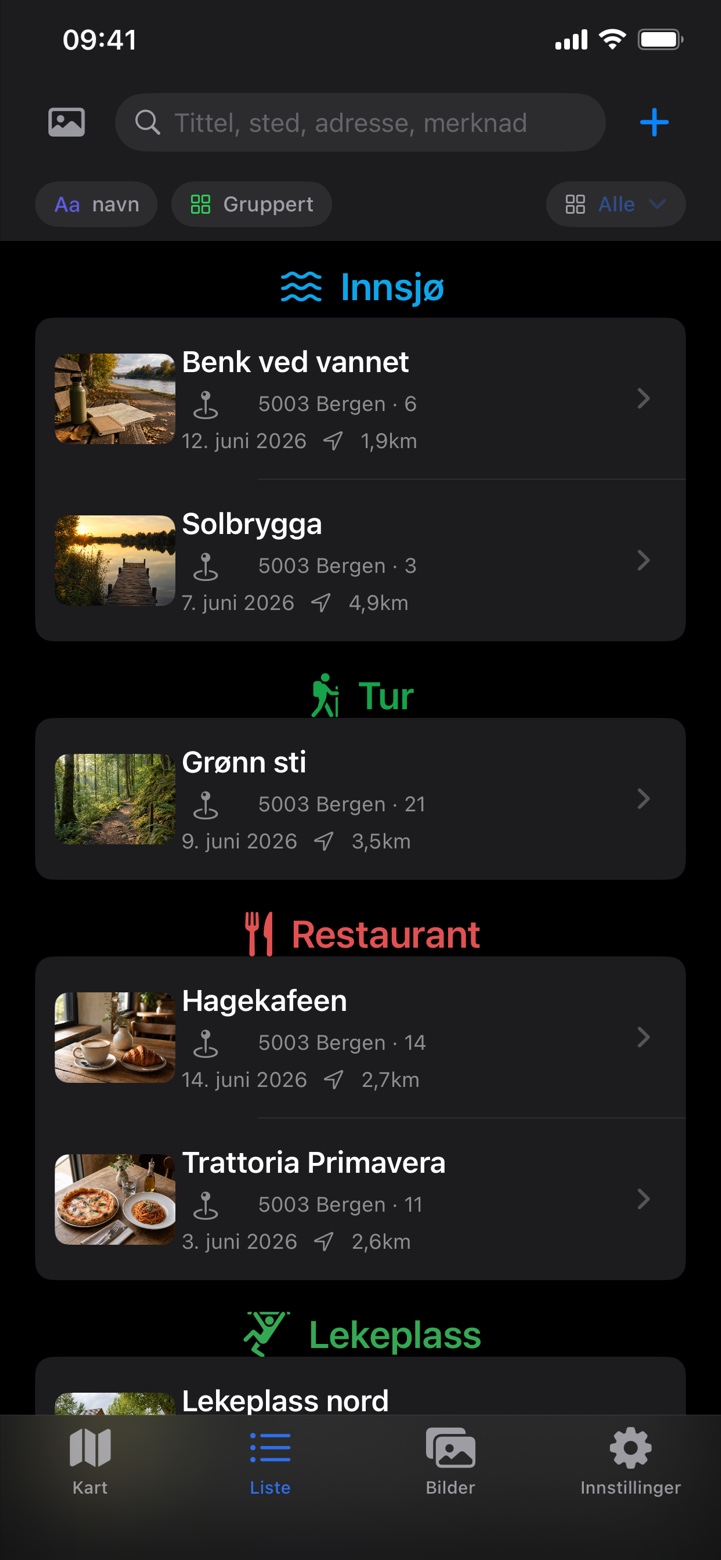Open the Hagekafeen entry
Image resolution: width=721 pixels, height=1560 pixels.
pyautogui.click(x=360, y=1038)
